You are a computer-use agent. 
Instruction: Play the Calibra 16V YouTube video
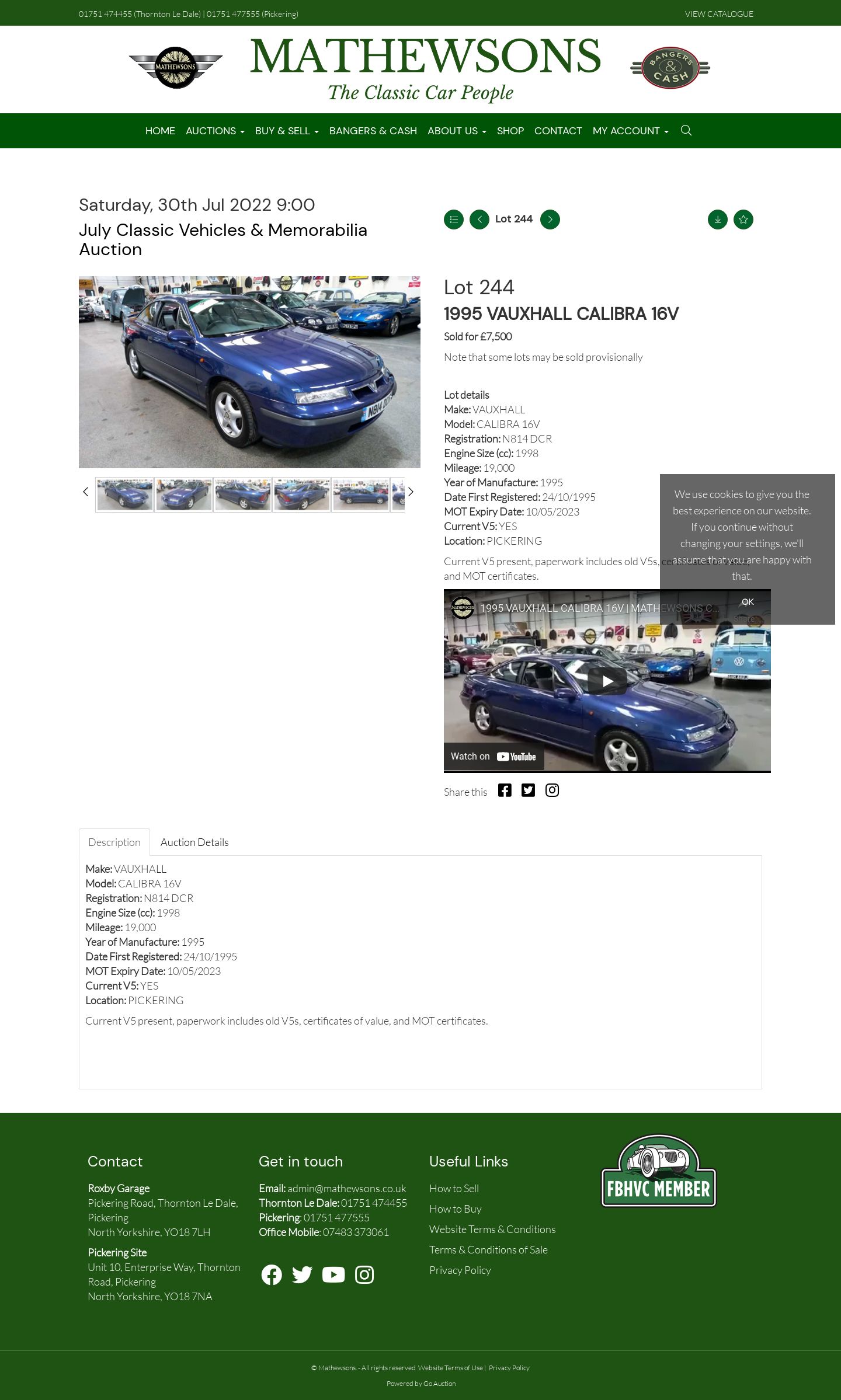pyautogui.click(x=607, y=681)
